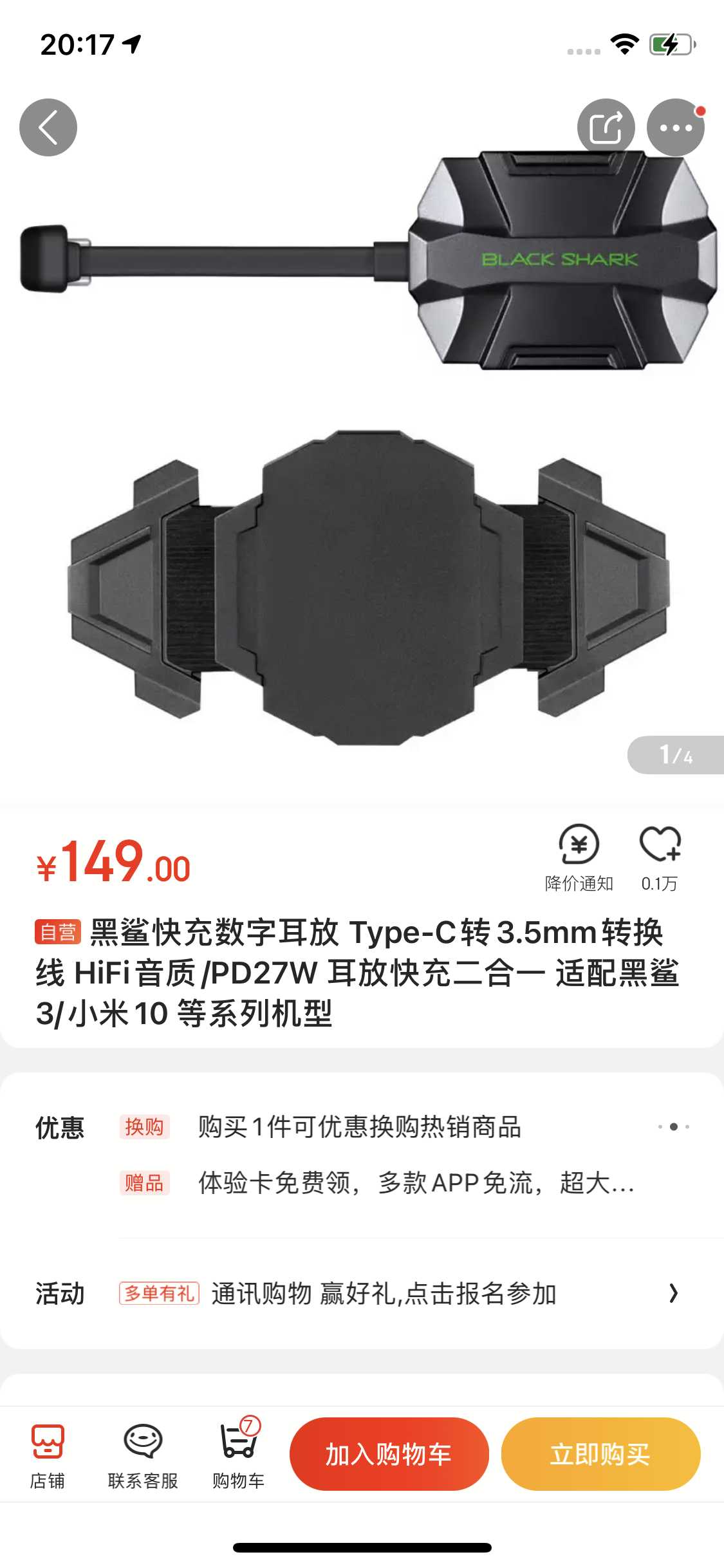Tap 加入购物车 to add to cart

pyautogui.click(x=389, y=1454)
